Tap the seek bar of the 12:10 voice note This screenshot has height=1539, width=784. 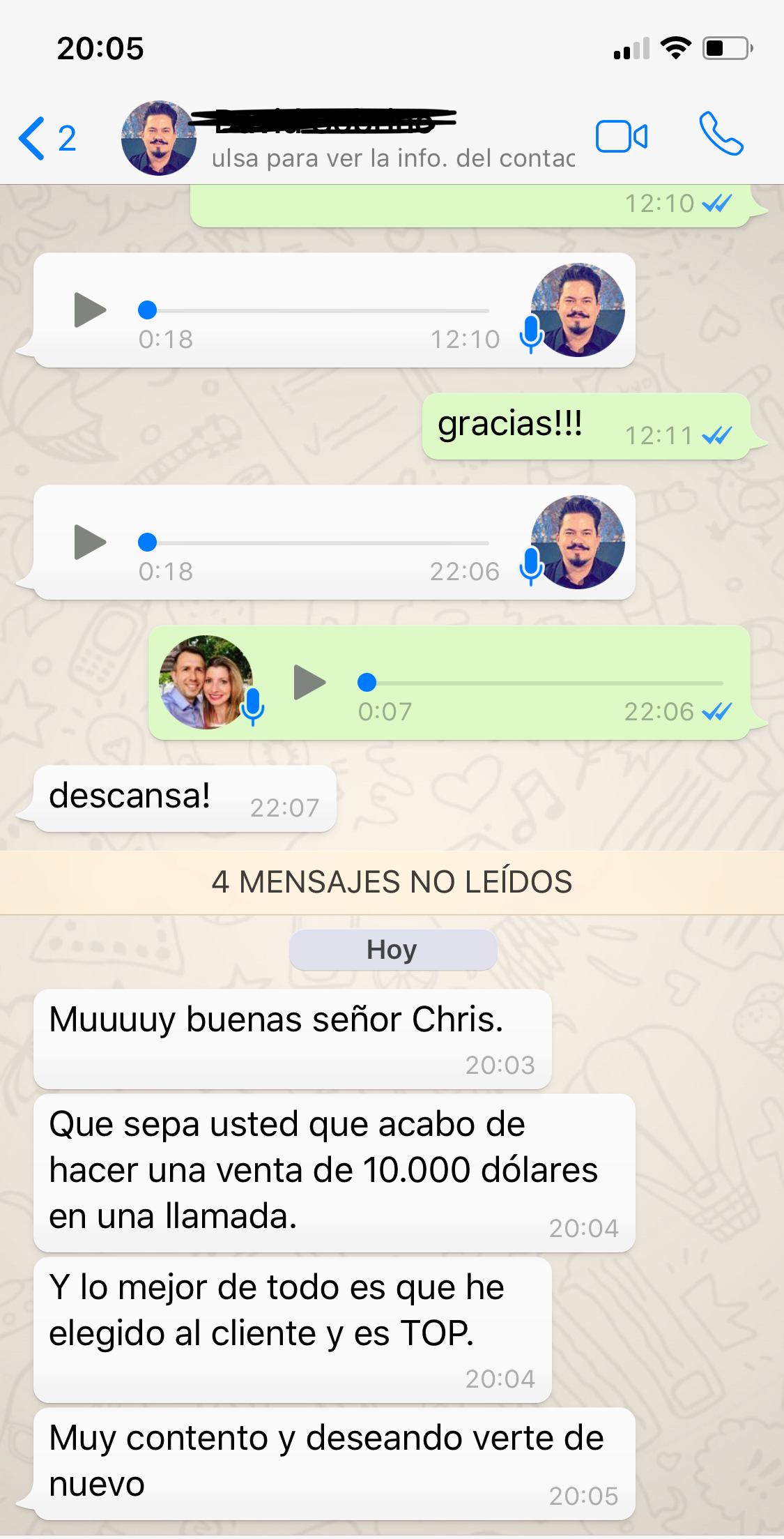pyautogui.click(x=317, y=310)
